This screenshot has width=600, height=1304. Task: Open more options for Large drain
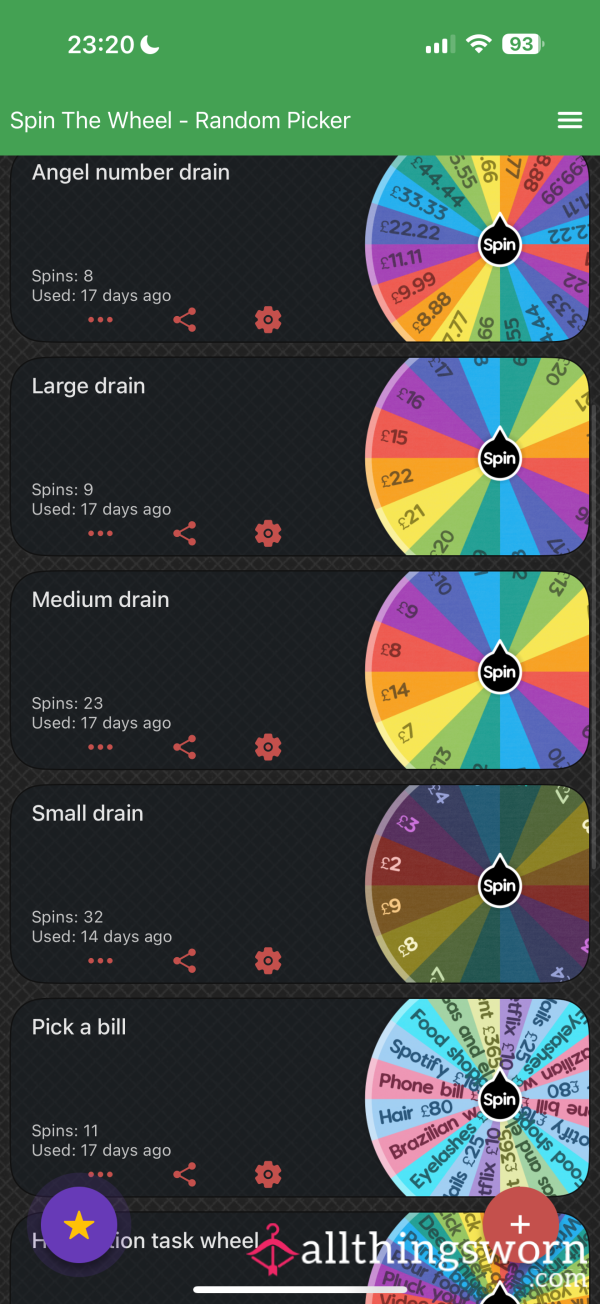tap(101, 533)
